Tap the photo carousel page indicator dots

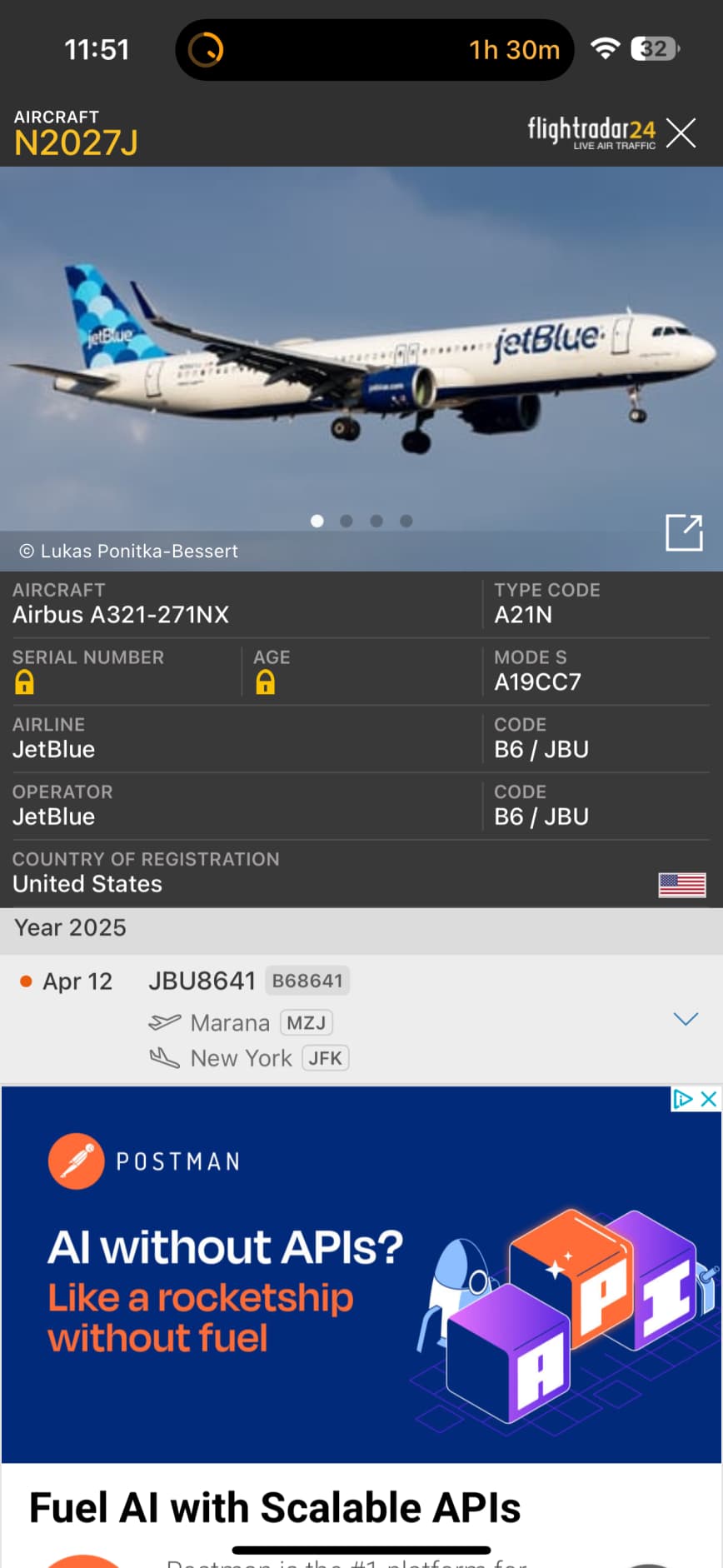[x=361, y=521]
